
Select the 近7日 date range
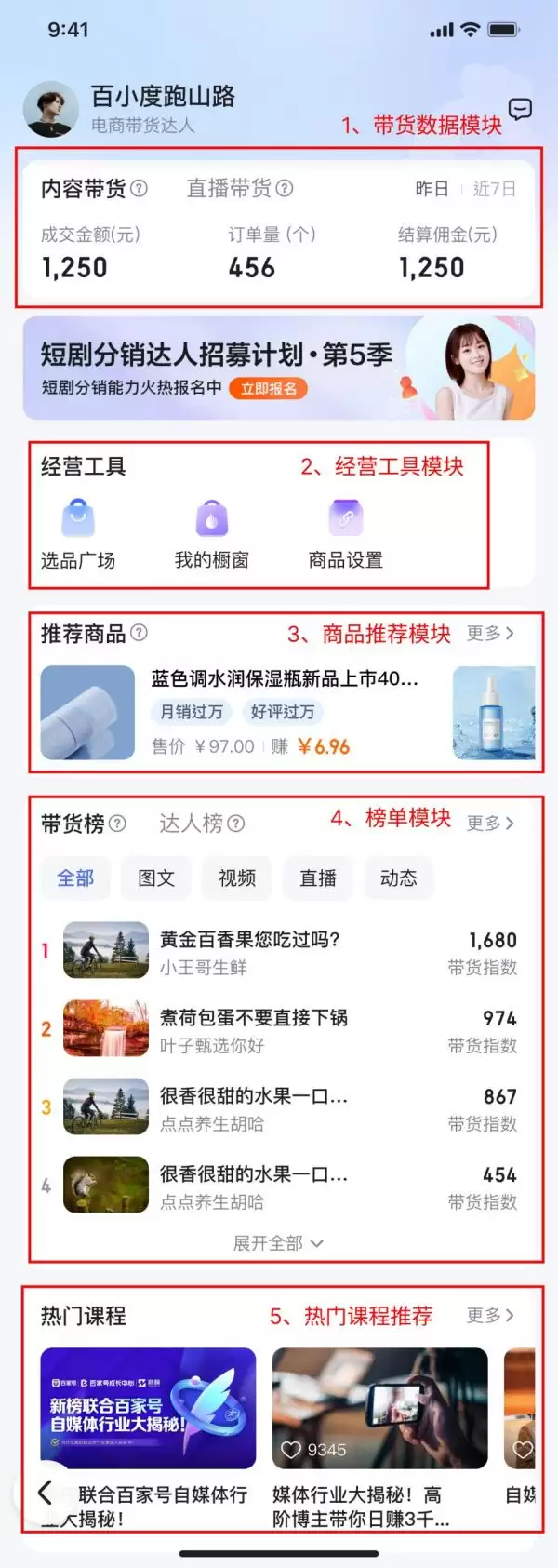[494, 189]
